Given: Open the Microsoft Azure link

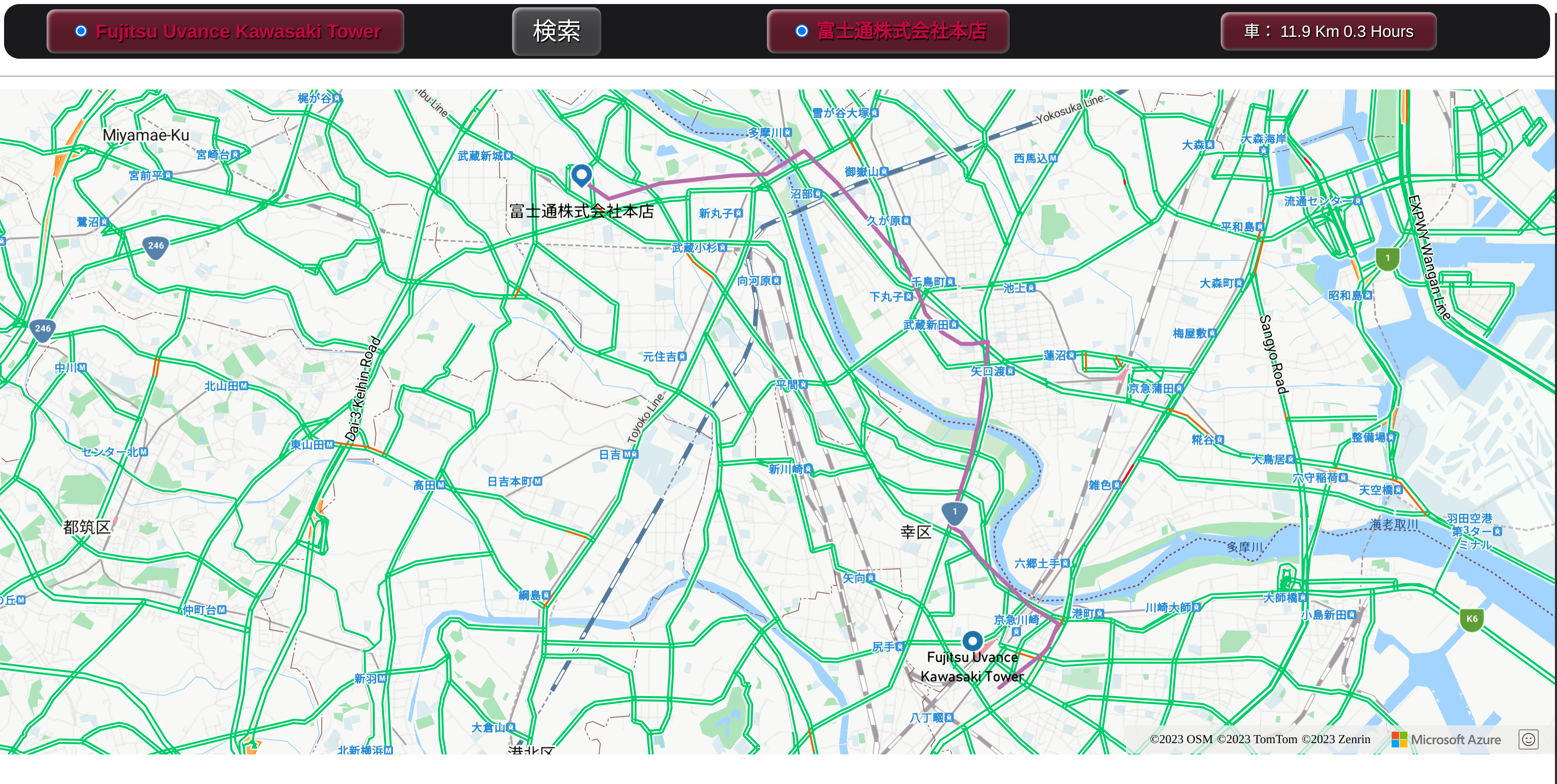Looking at the screenshot, I should coord(1446,739).
